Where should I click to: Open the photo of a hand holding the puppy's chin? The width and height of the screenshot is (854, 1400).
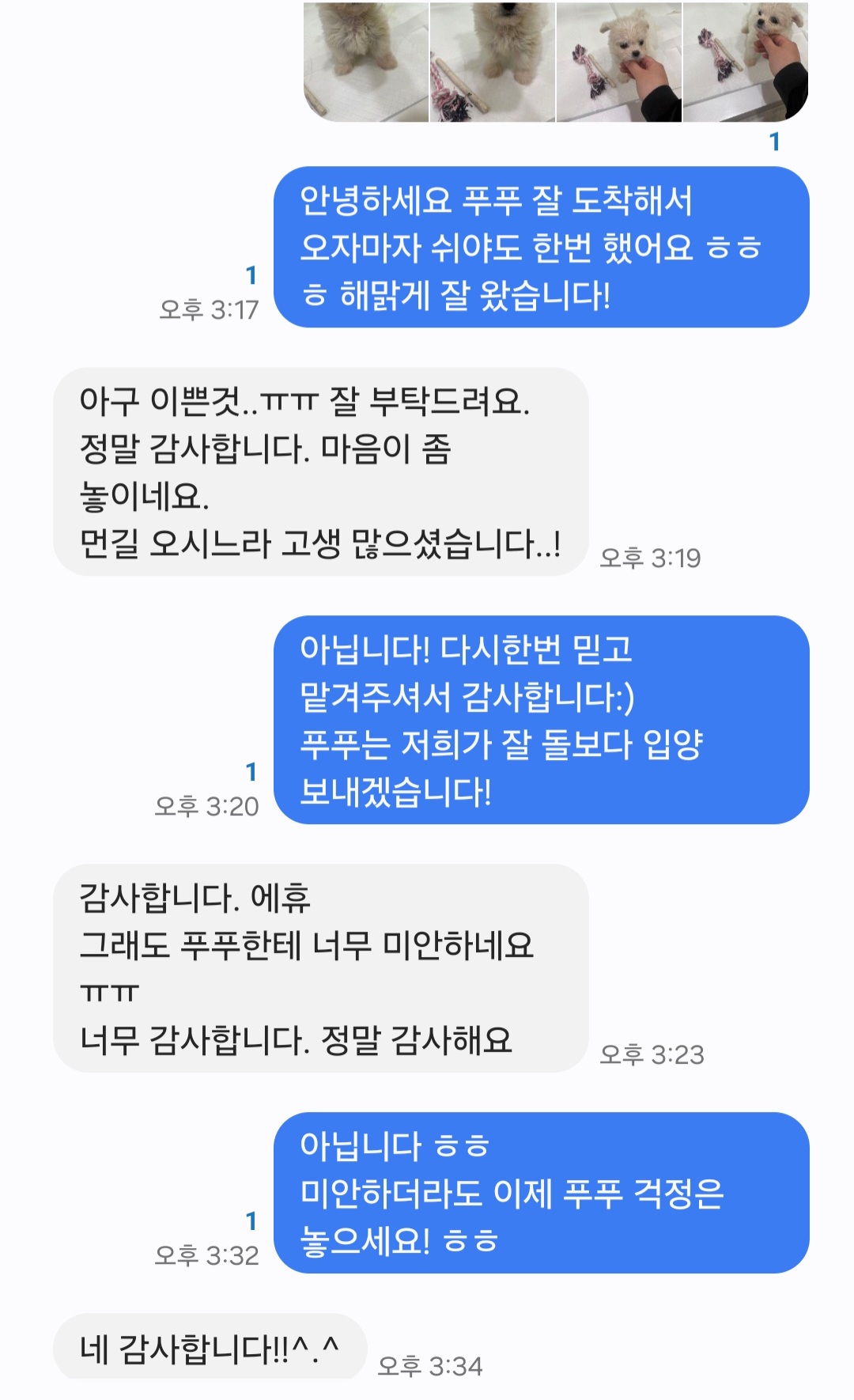tap(618, 62)
